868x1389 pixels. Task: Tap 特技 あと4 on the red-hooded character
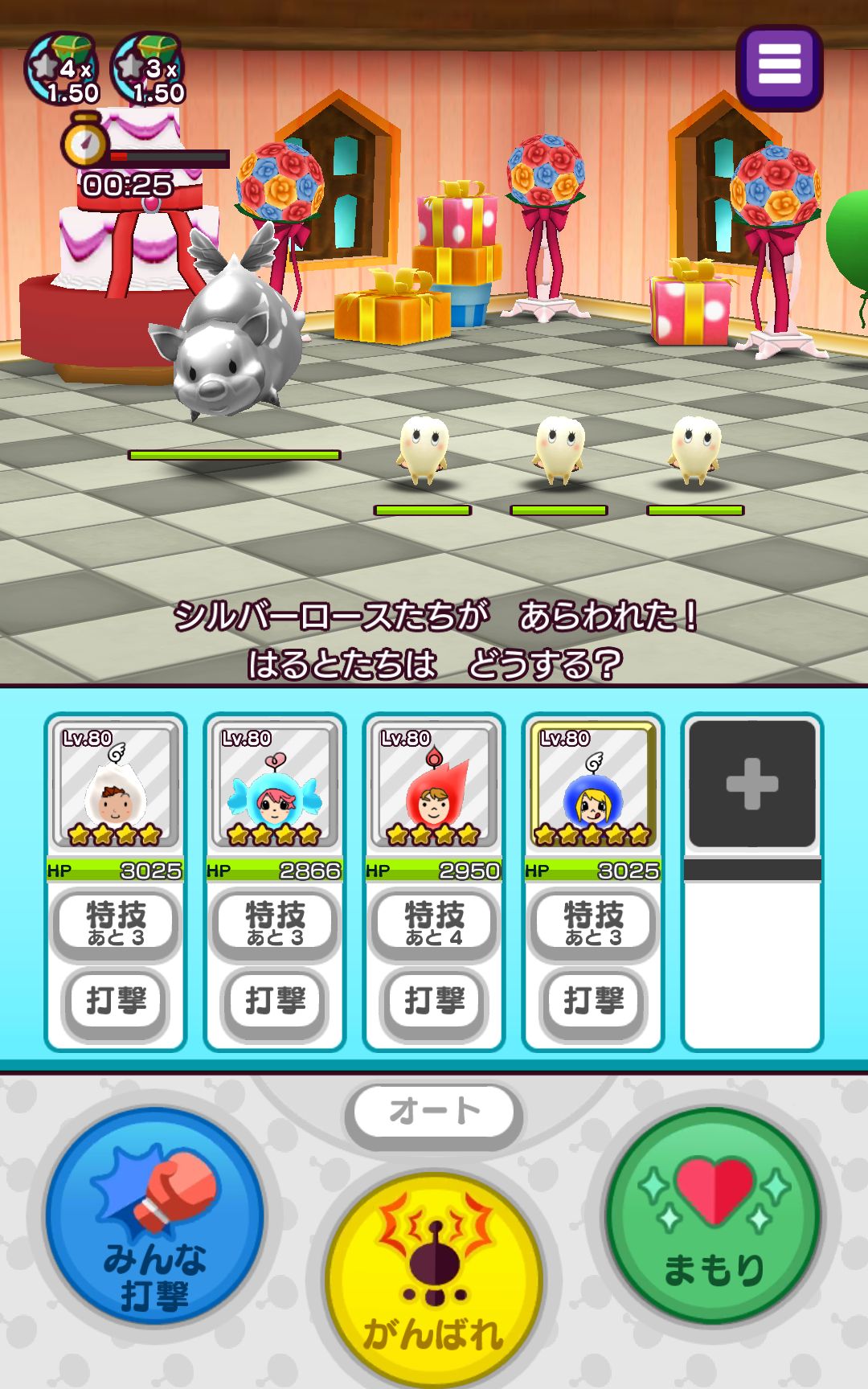pos(434,922)
